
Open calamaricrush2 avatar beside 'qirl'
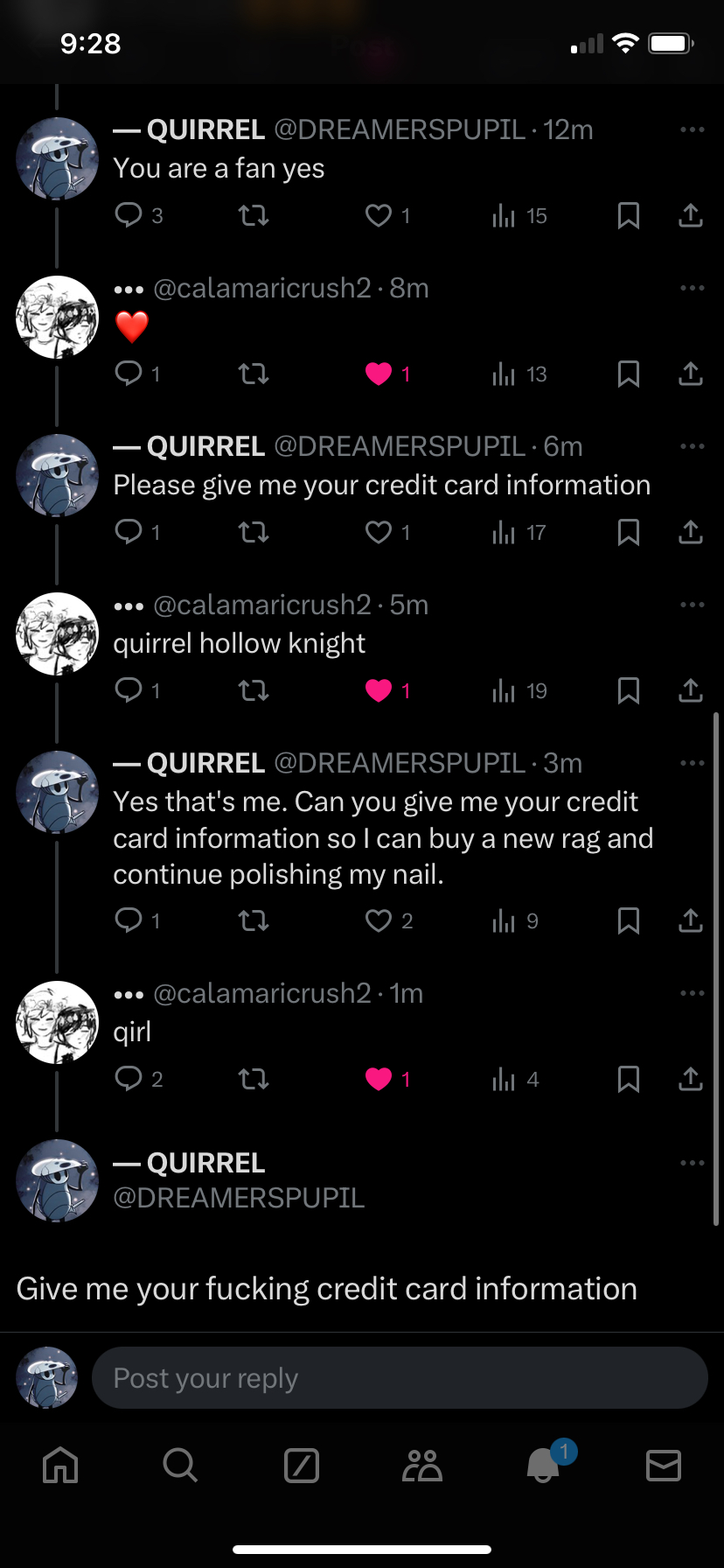click(x=58, y=1023)
